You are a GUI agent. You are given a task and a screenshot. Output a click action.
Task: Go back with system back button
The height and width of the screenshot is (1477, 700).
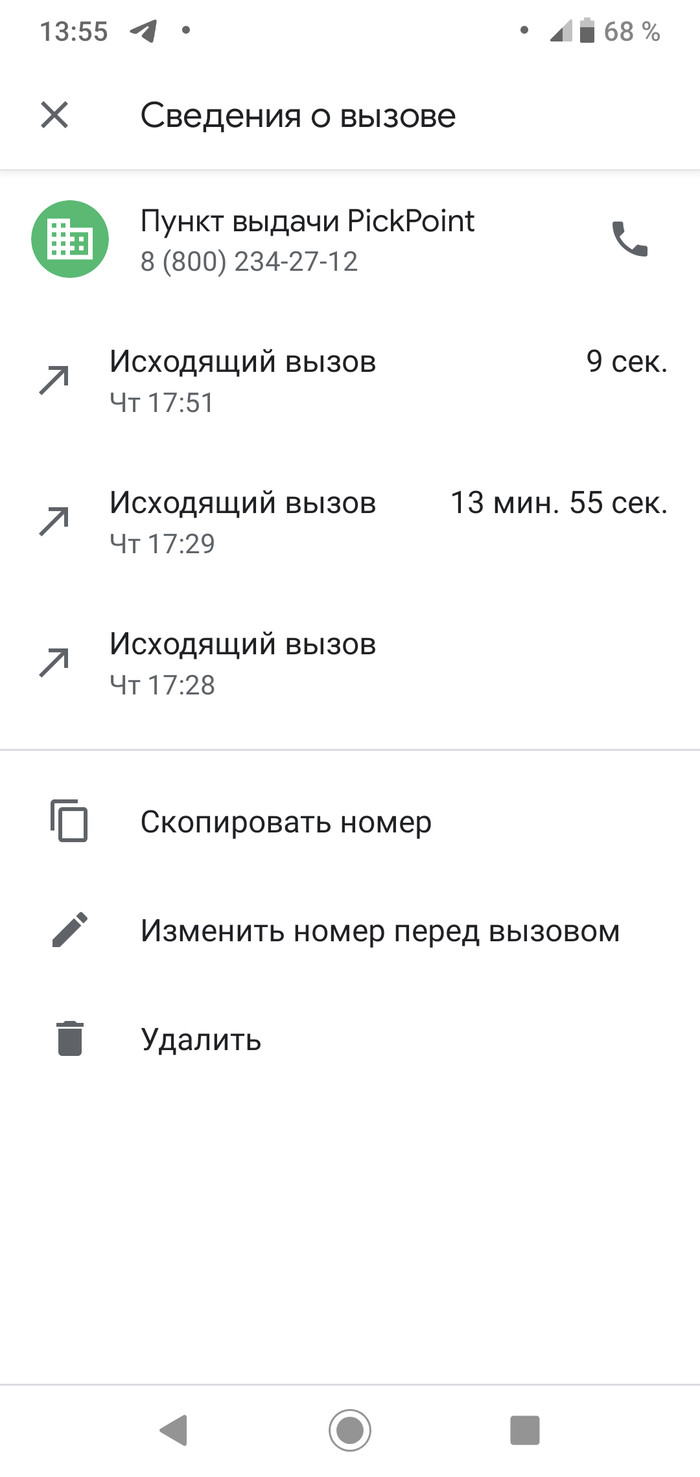coord(174,1430)
